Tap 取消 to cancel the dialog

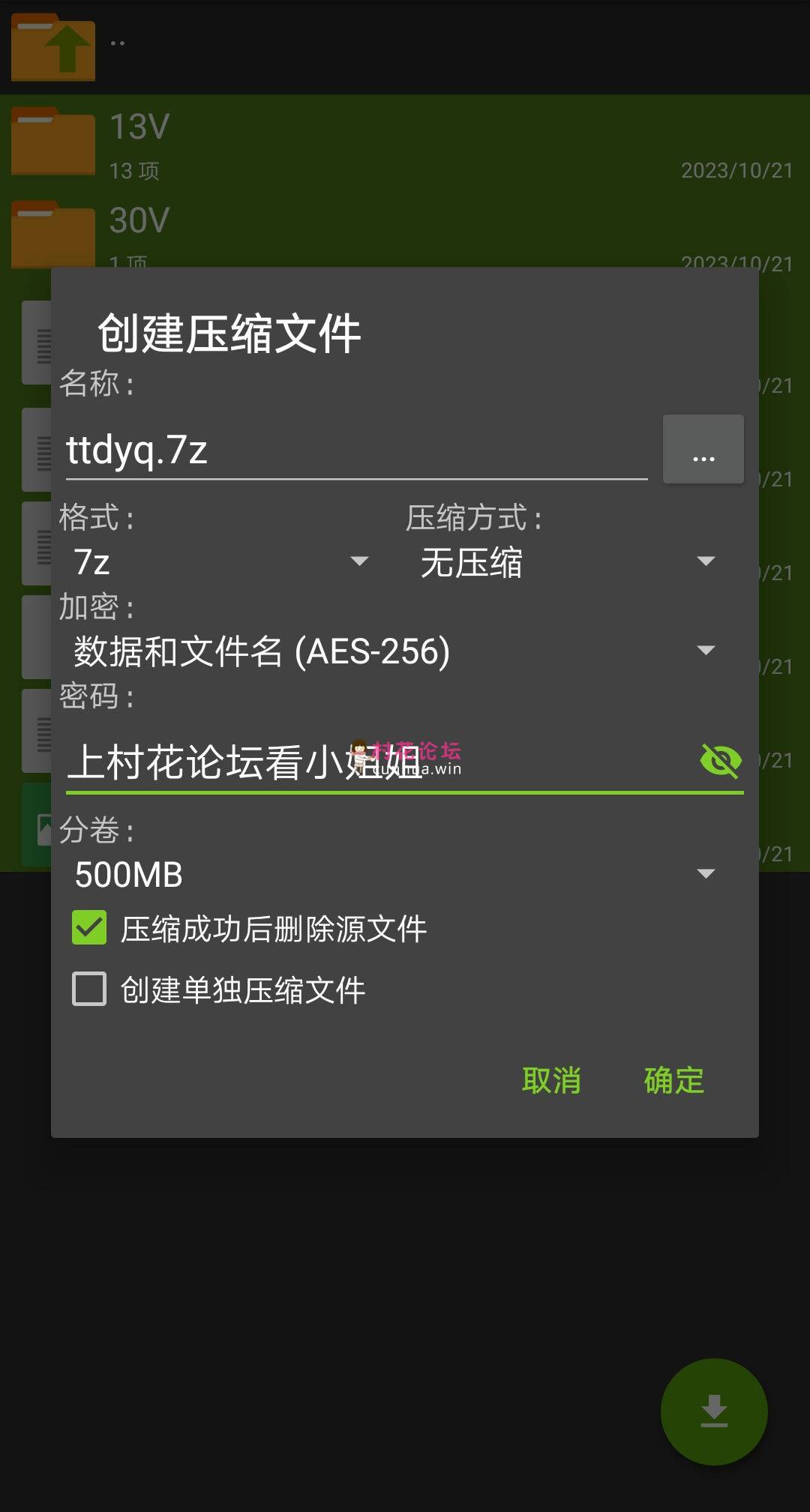pos(551,1080)
